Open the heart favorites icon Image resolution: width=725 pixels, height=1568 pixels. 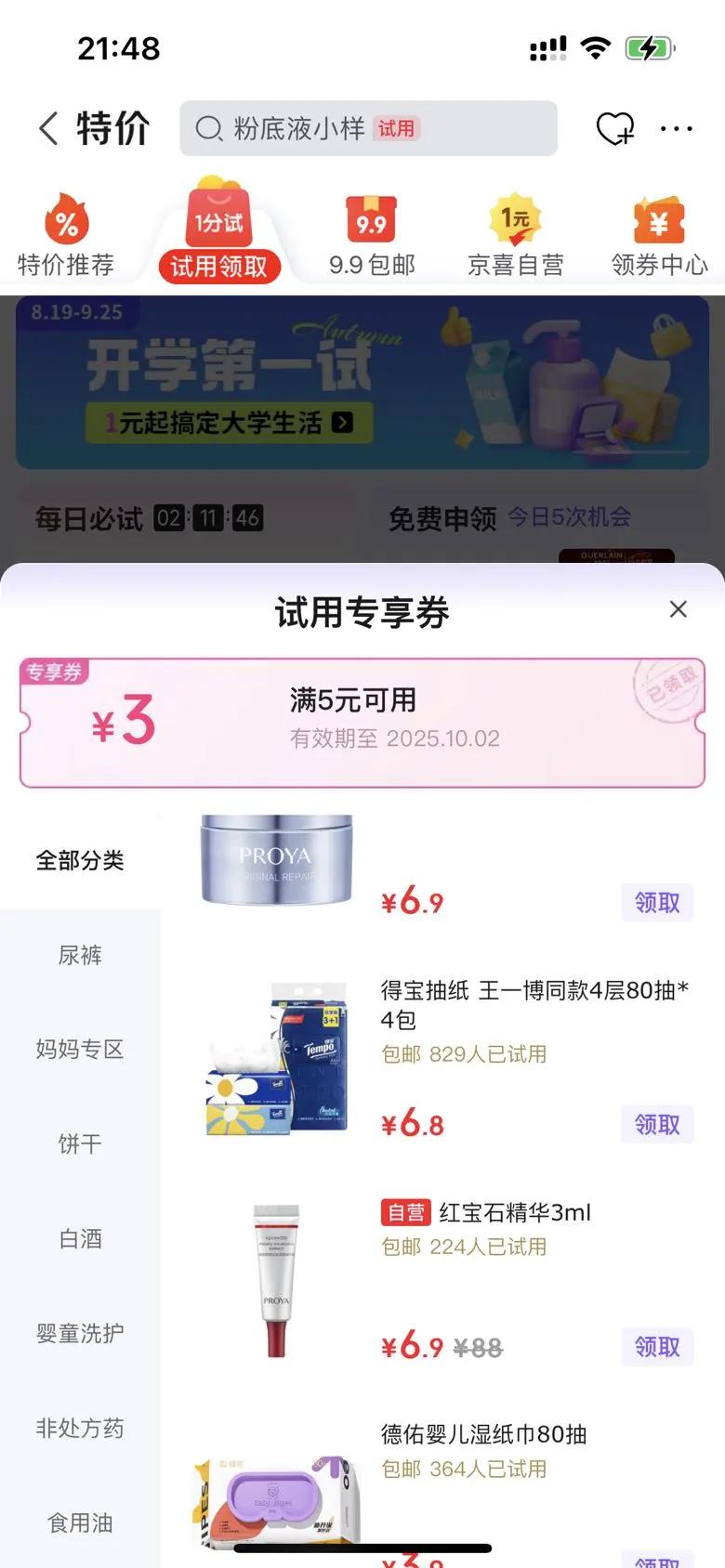click(x=614, y=128)
